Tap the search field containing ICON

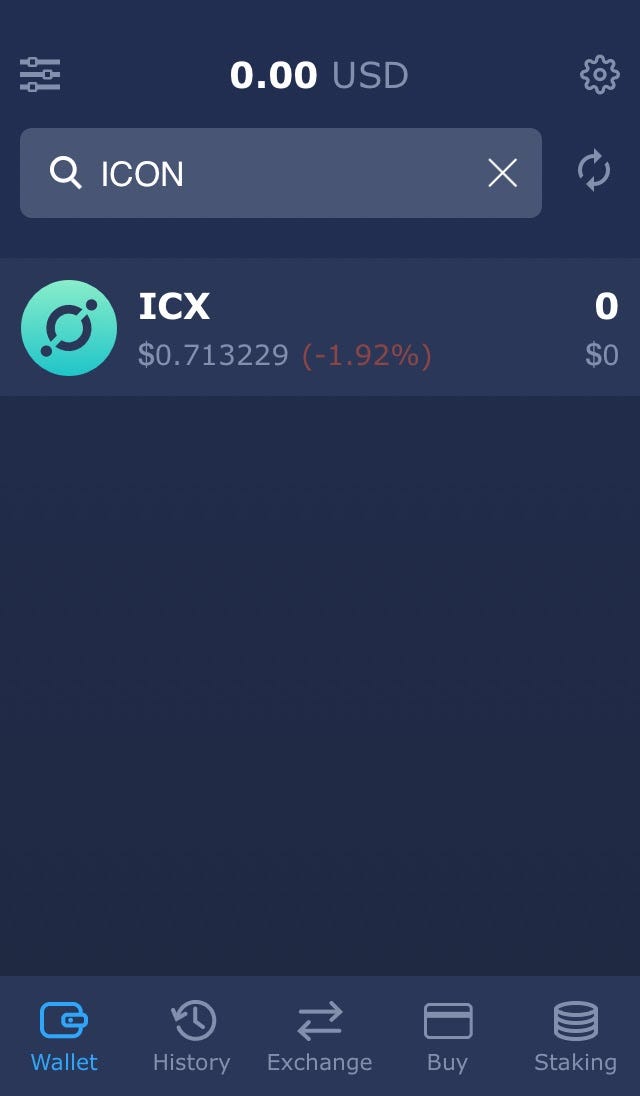coord(270,174)
